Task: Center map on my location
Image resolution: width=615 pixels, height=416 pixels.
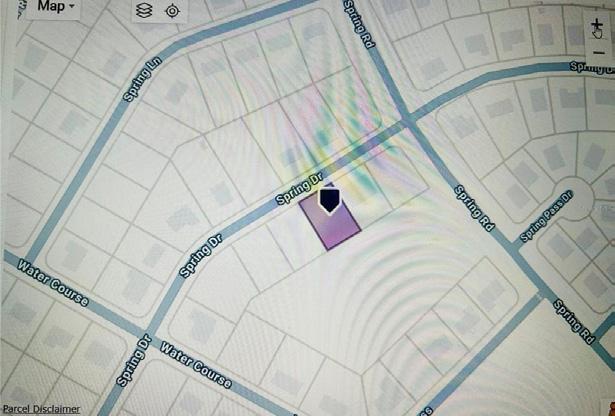Action: point(172,11)
